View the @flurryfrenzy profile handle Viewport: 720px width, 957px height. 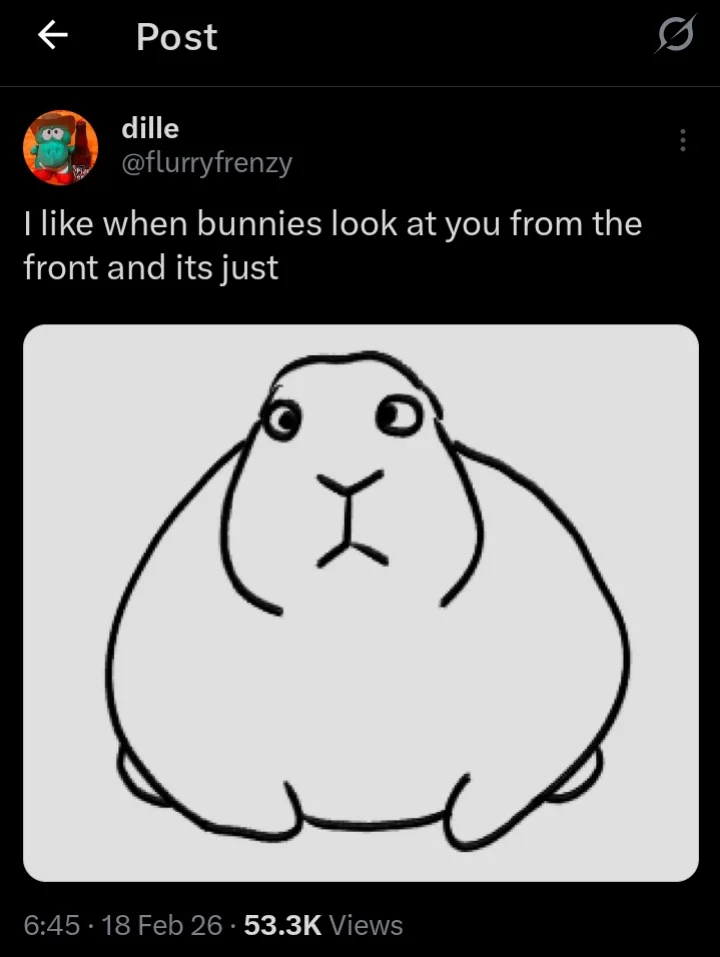tap(206, 162)
